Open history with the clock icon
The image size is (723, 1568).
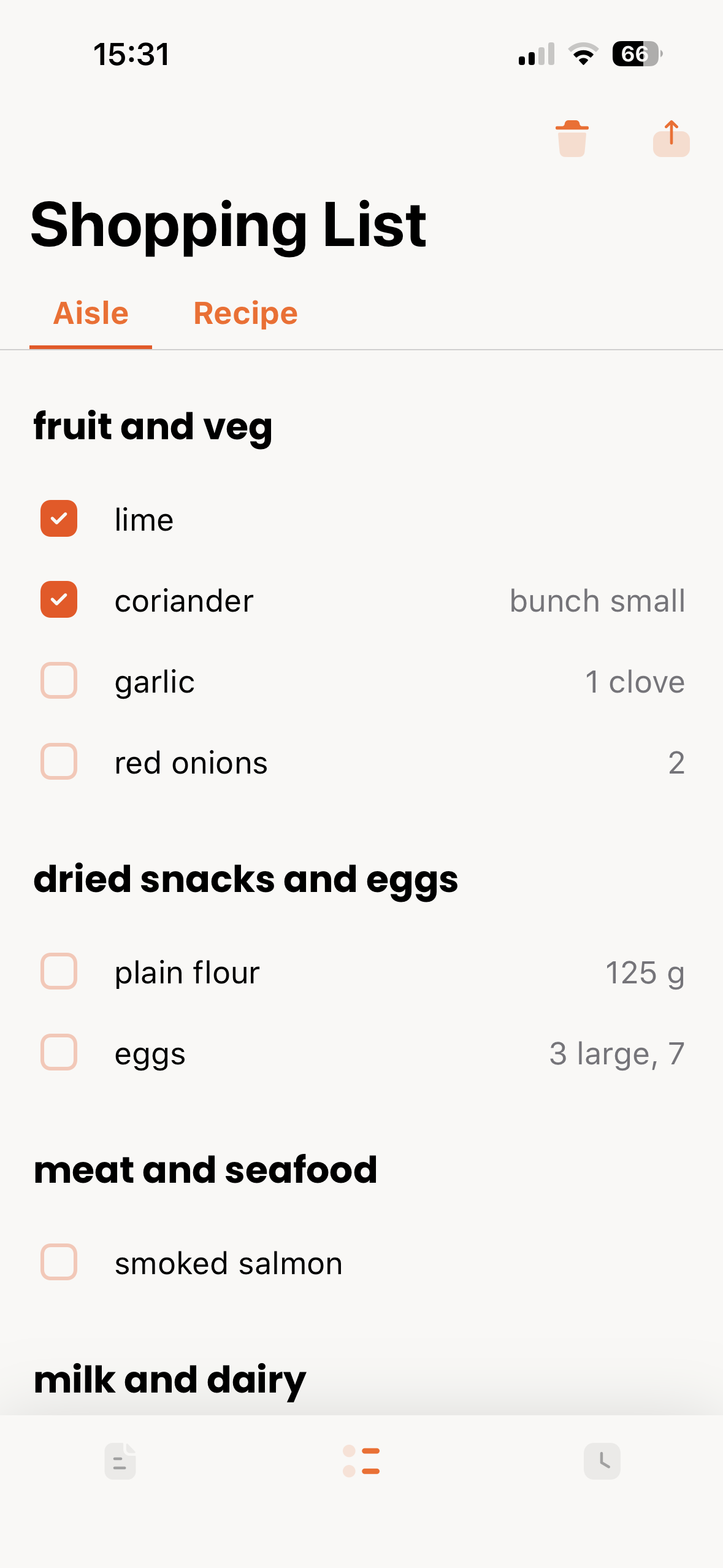pyautogui.click(x=602, y=1461)
